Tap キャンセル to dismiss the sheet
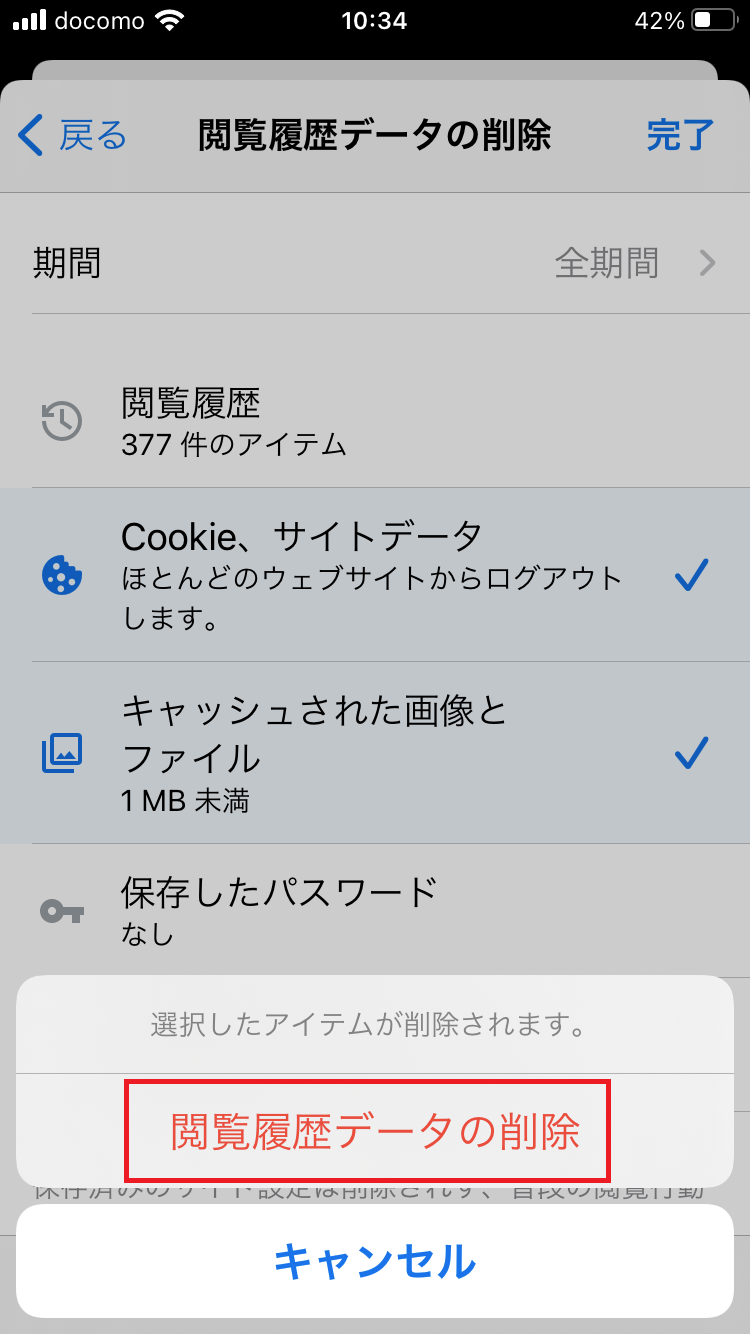750x1334 pixels. coord(375,1262)
